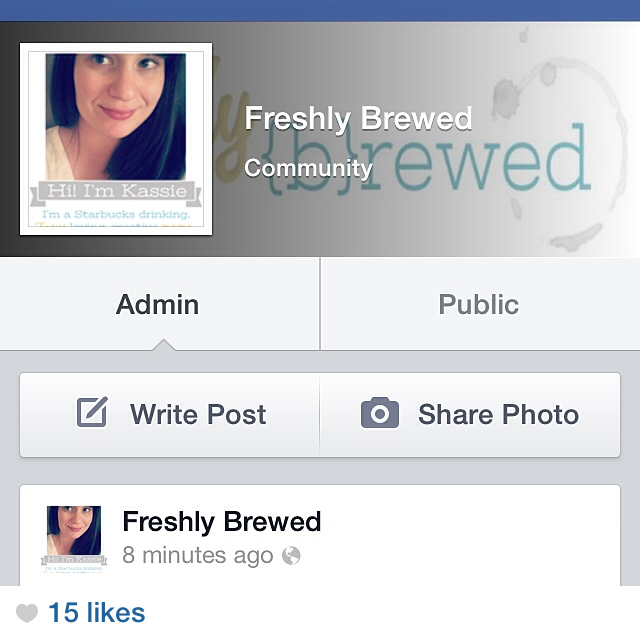Image resolution: width=640 pixels, height=640 pixels.
Task: Tap the Freshly Brewed post photo
Action: tap(74, 538)
